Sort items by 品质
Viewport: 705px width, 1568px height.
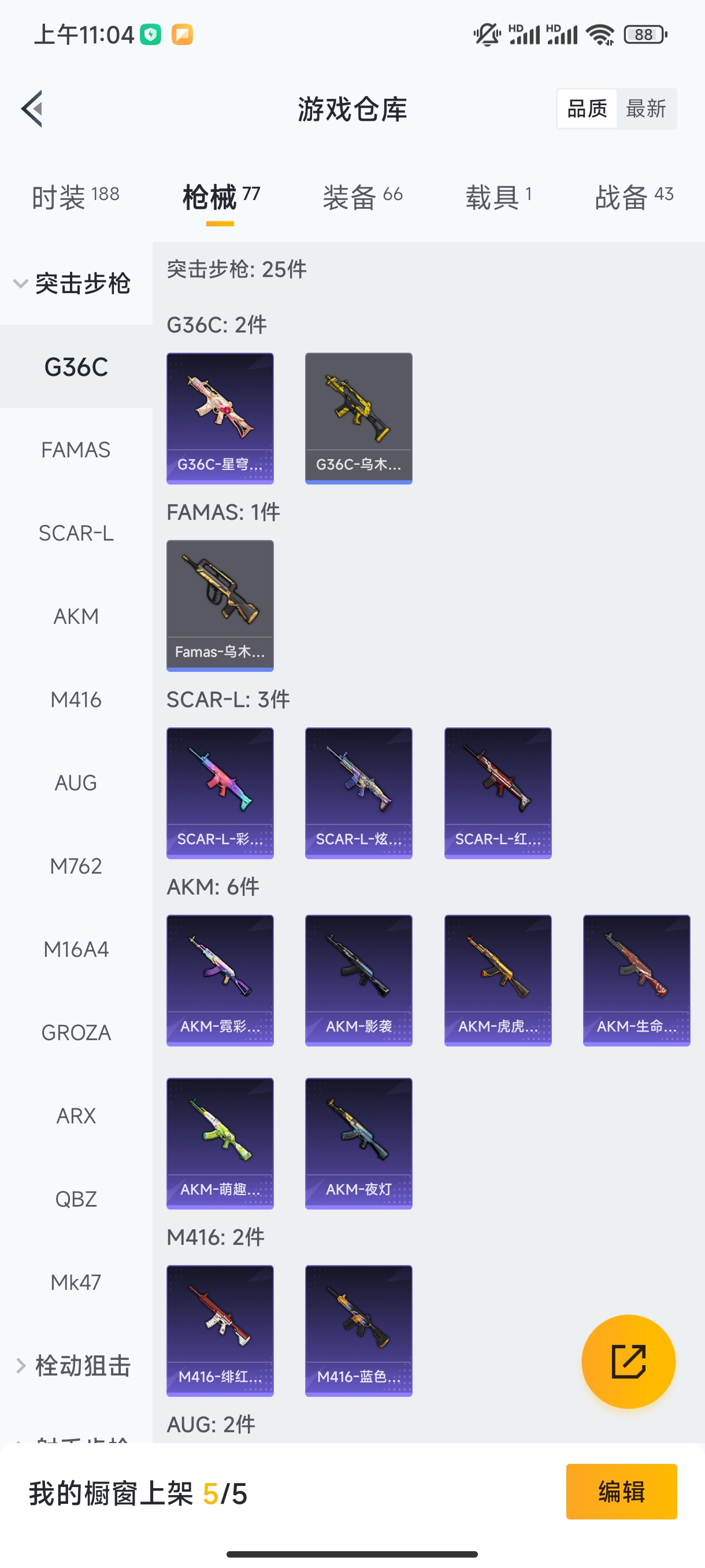tap(587, 109)
